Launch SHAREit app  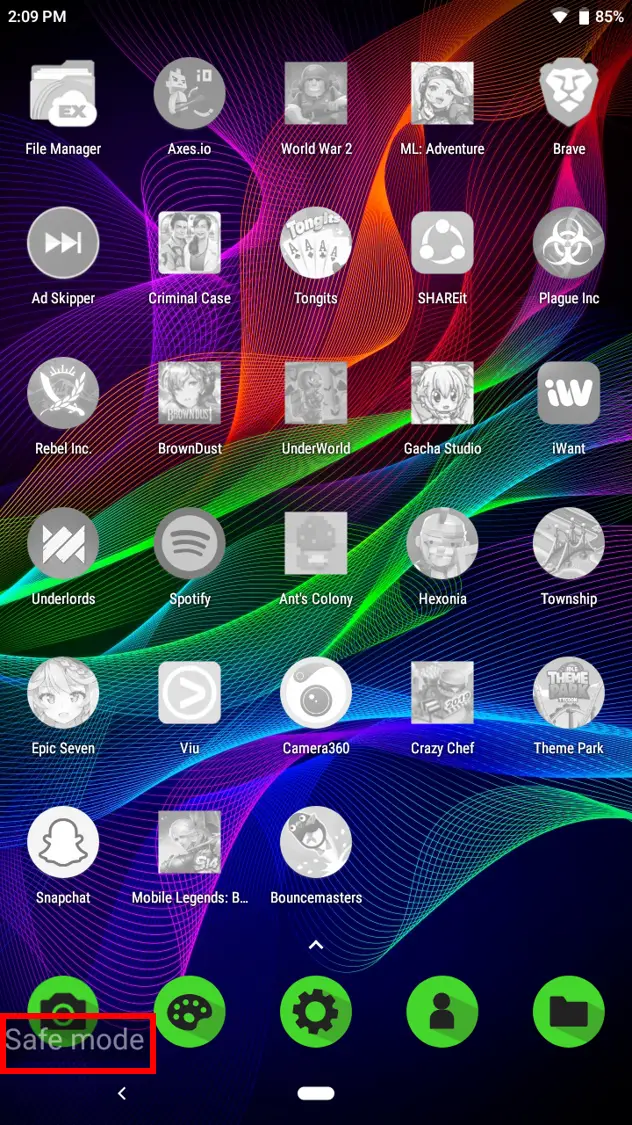tap(442, 243)
